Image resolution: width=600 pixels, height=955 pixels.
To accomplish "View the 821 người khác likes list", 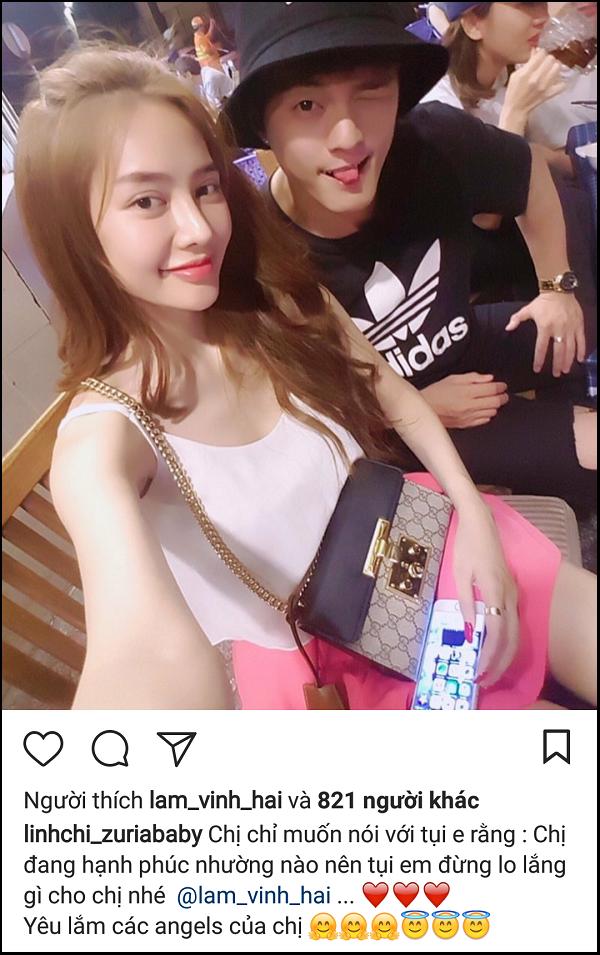I will [x=398, y=801].
